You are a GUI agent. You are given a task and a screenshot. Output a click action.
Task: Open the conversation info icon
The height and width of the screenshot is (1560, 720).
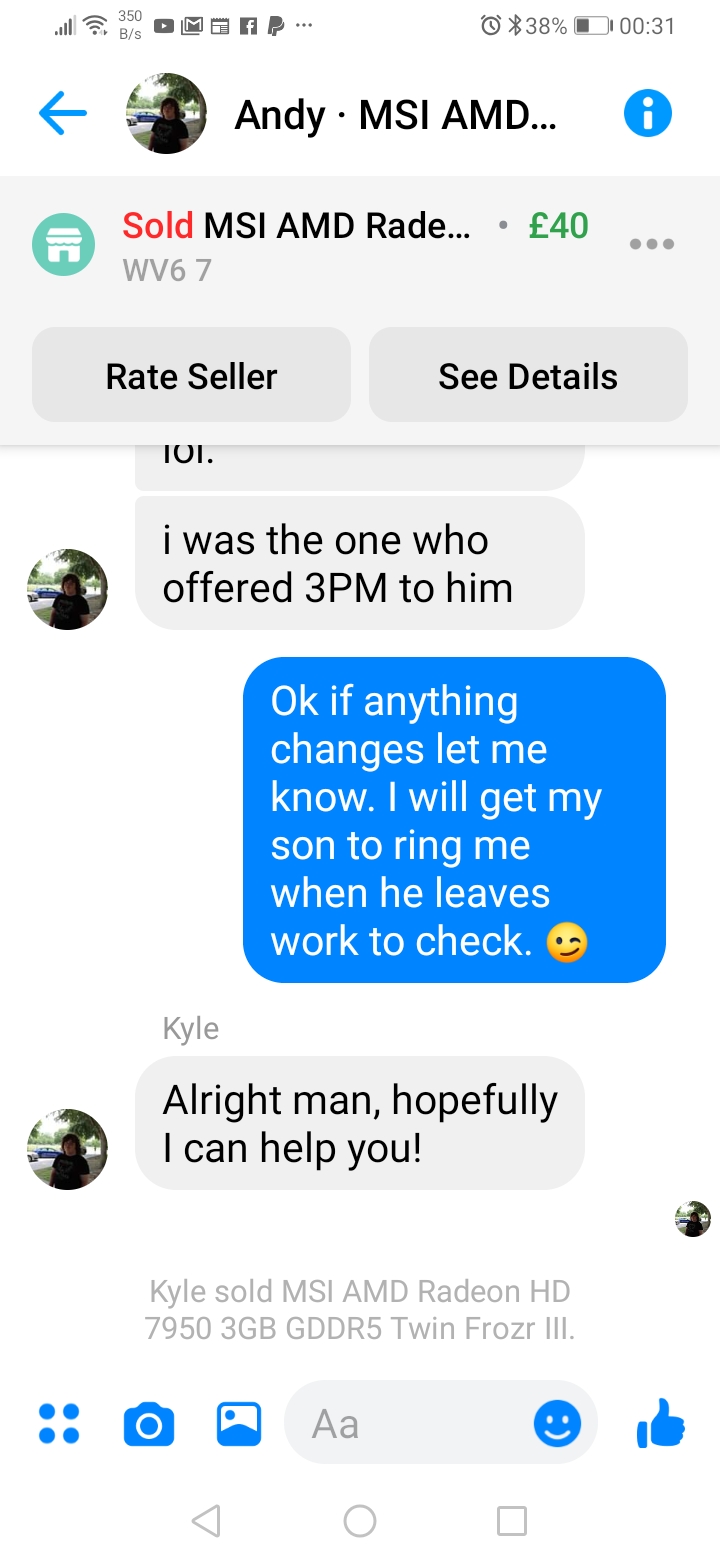point(647,115)
